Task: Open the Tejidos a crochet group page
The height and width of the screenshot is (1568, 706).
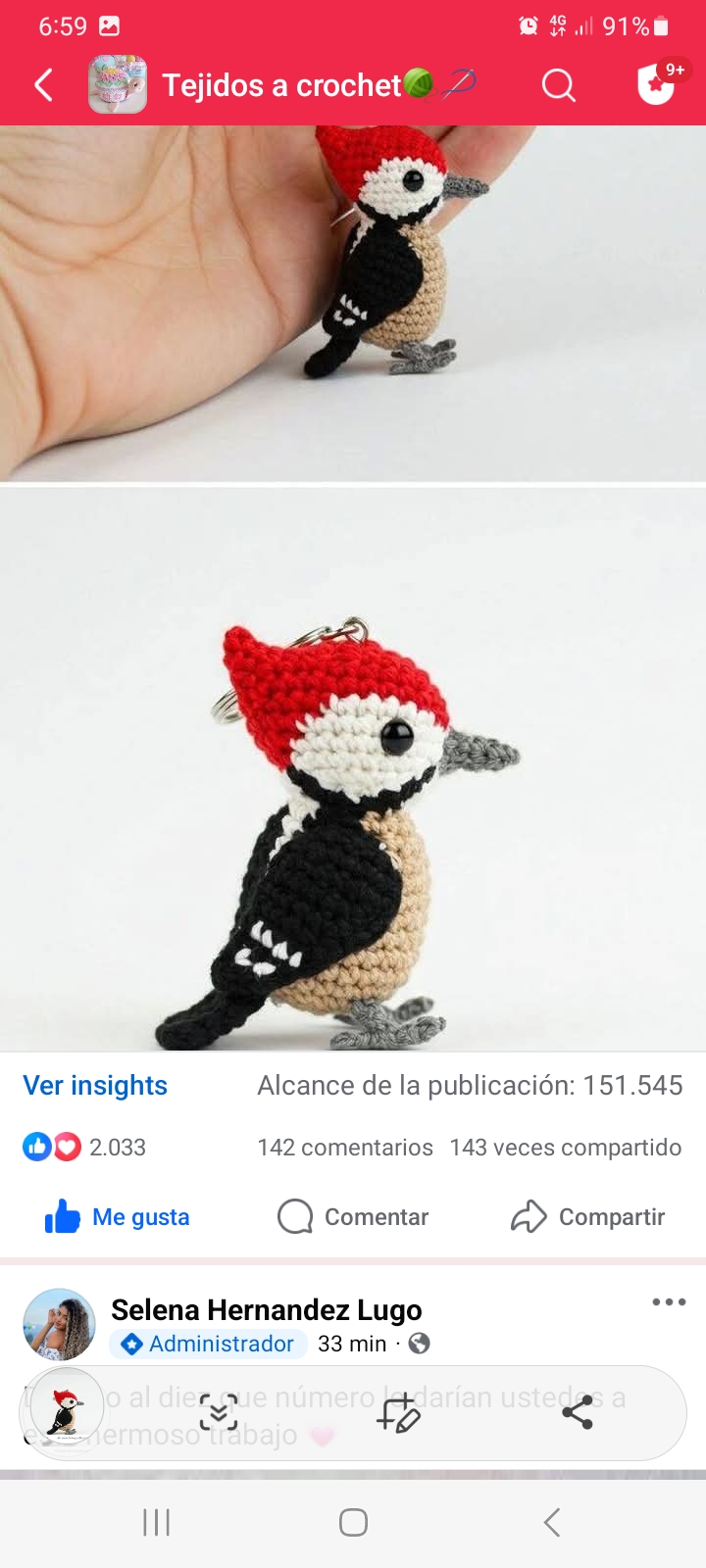Action: pyautogui.click(x=282, y=85)
